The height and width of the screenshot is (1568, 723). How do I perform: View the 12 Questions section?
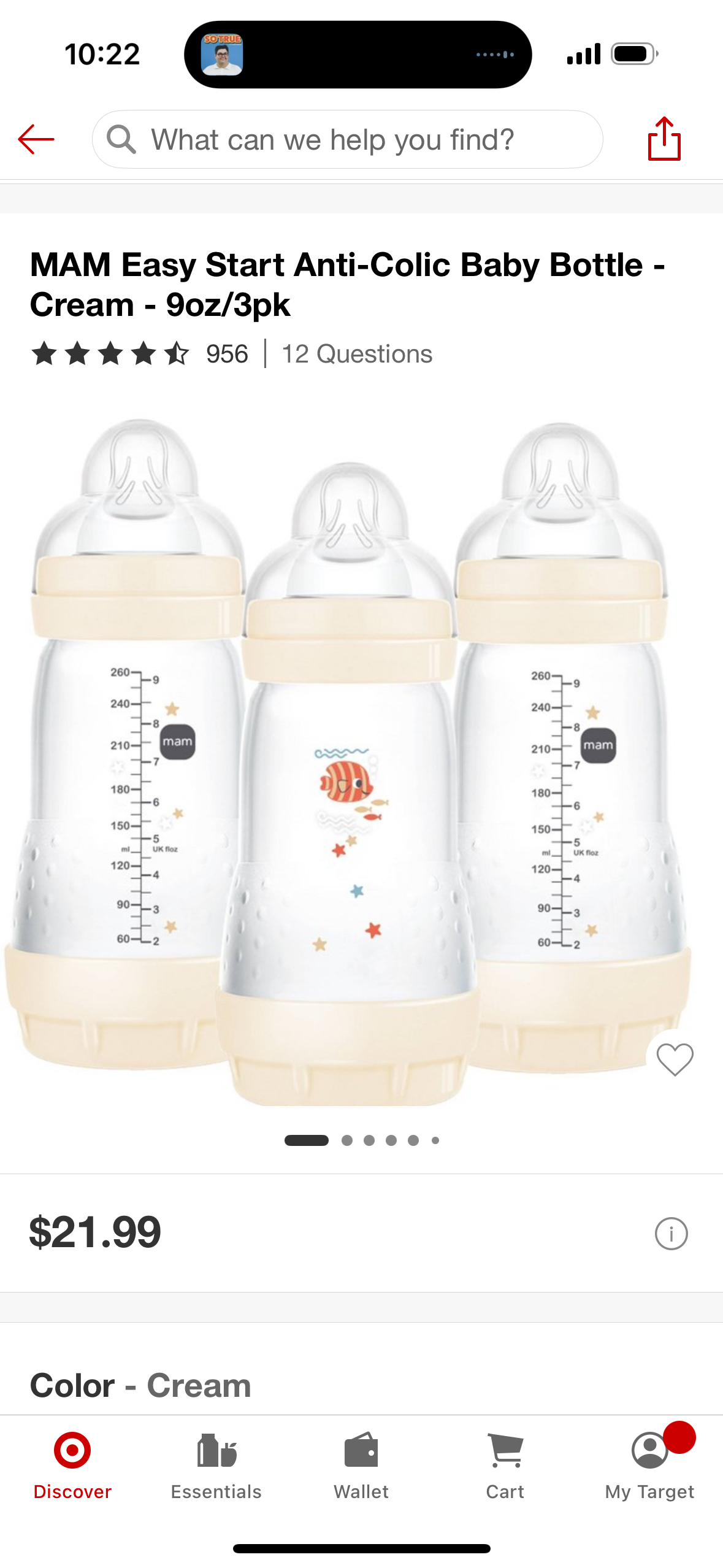357,354
